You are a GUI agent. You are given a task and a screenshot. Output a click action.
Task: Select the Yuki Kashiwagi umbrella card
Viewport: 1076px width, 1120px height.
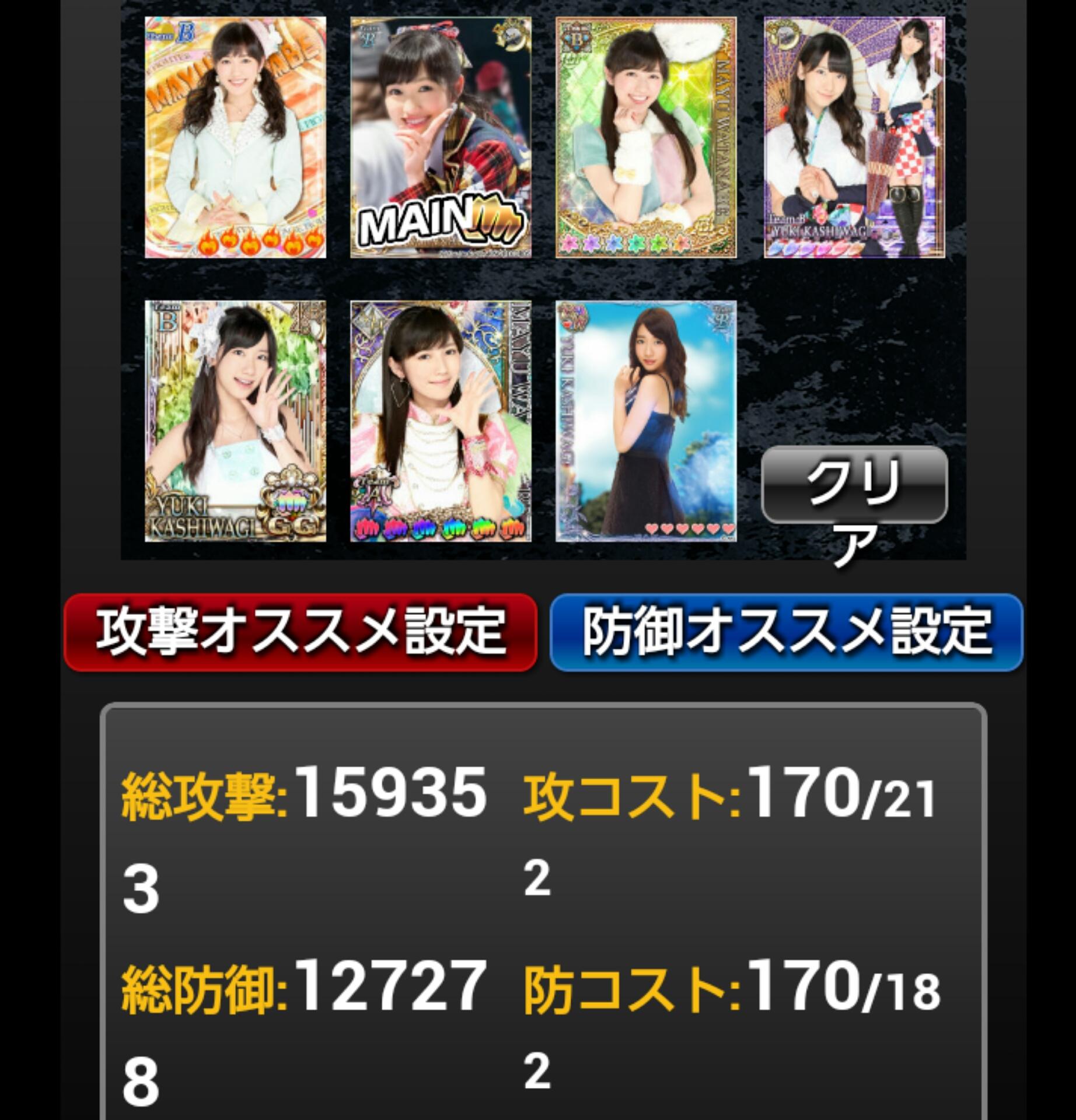(854, 138)
